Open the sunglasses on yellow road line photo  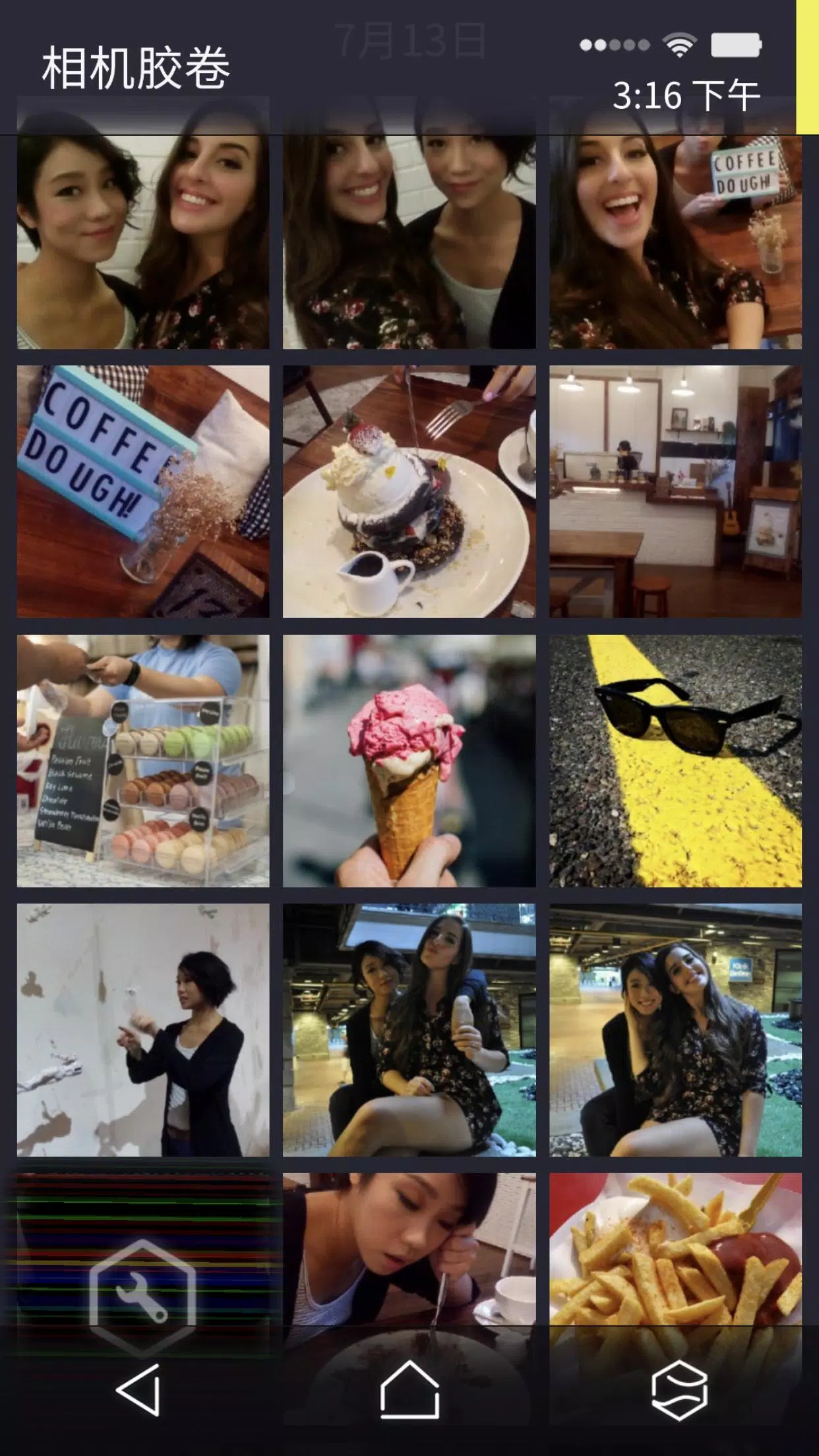click(x=675, y=760)
